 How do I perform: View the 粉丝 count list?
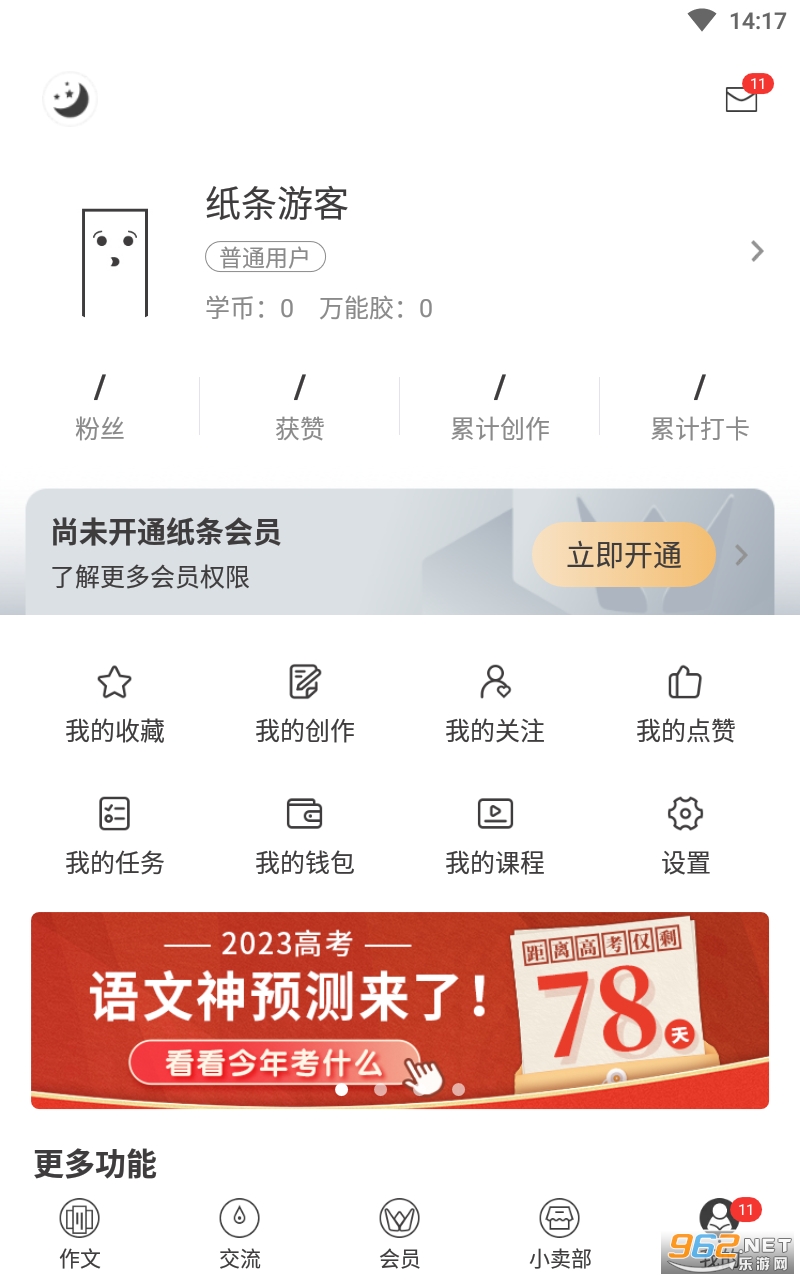(100, 408)
